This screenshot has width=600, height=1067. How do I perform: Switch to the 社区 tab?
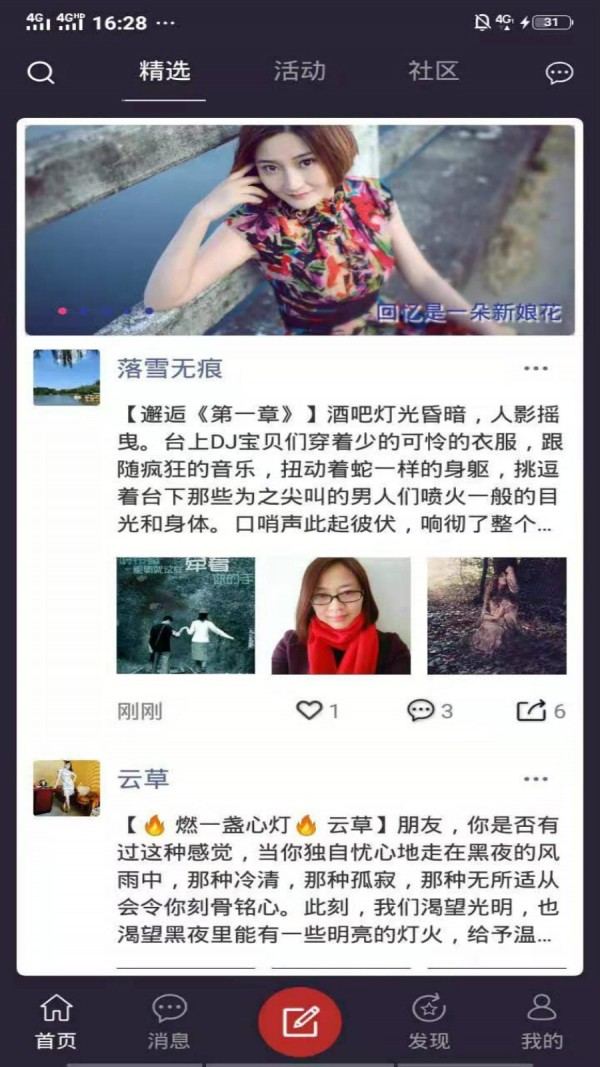[433, 72]
